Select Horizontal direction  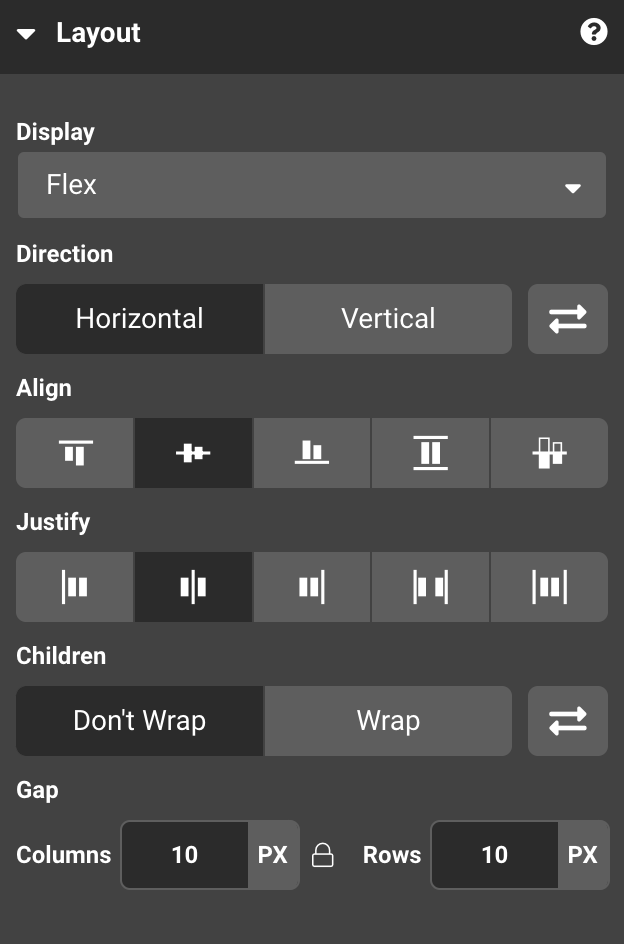click(x=139, y=319)
